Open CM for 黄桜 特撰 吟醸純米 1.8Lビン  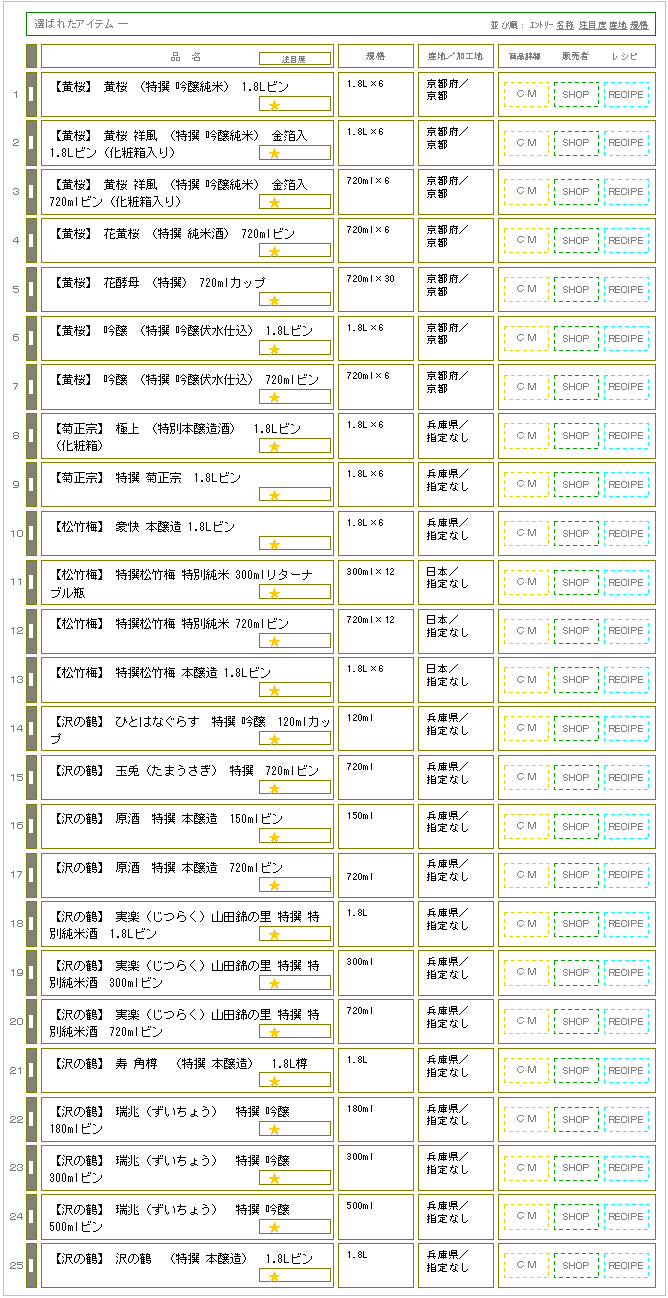click(526, 94)
